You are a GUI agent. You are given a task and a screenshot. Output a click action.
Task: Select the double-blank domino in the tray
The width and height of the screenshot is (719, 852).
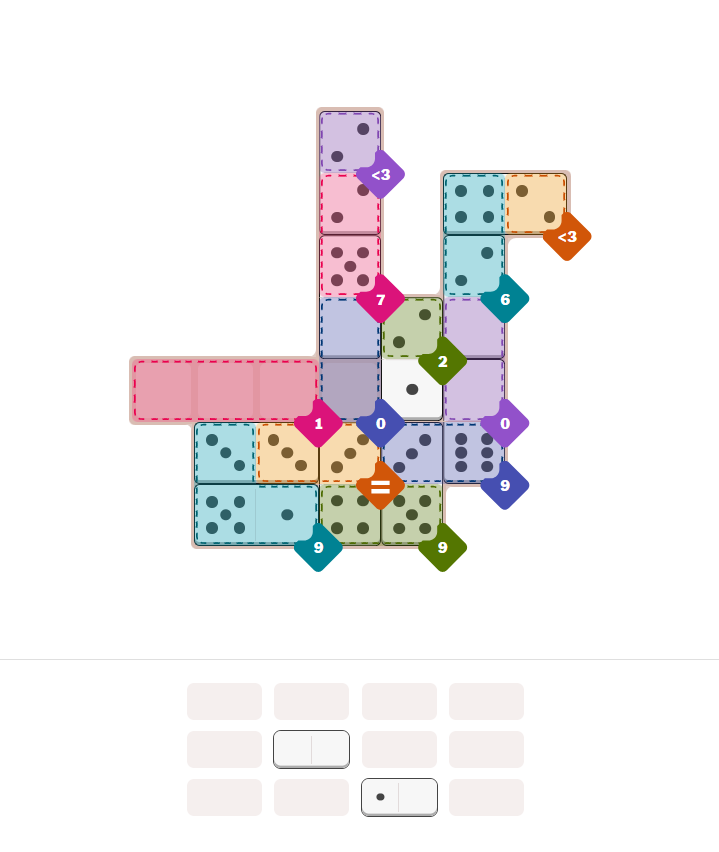tap(311, 749)
